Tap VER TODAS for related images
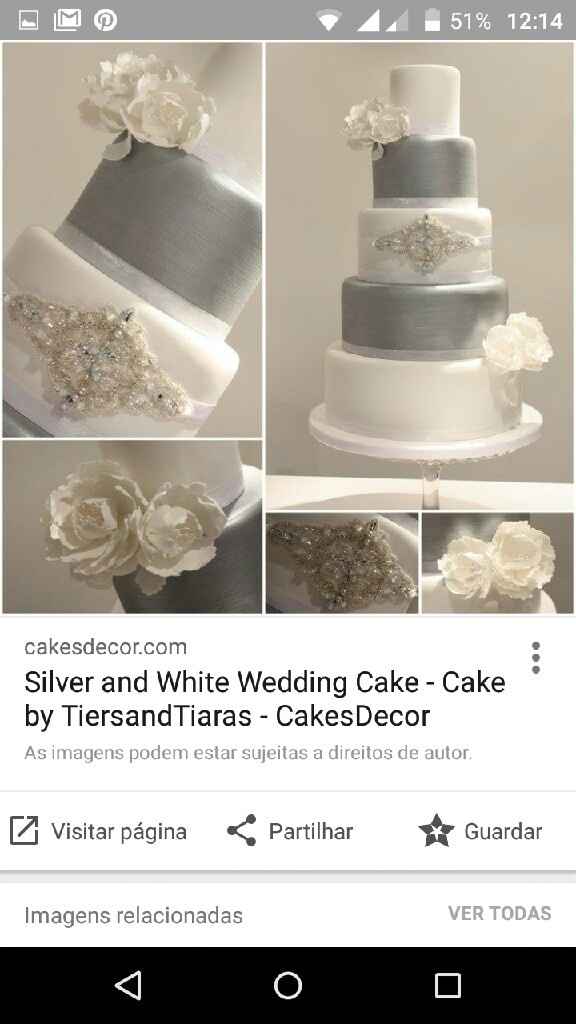The width and height of the screenshot is (576, 1024). point(500,913)
